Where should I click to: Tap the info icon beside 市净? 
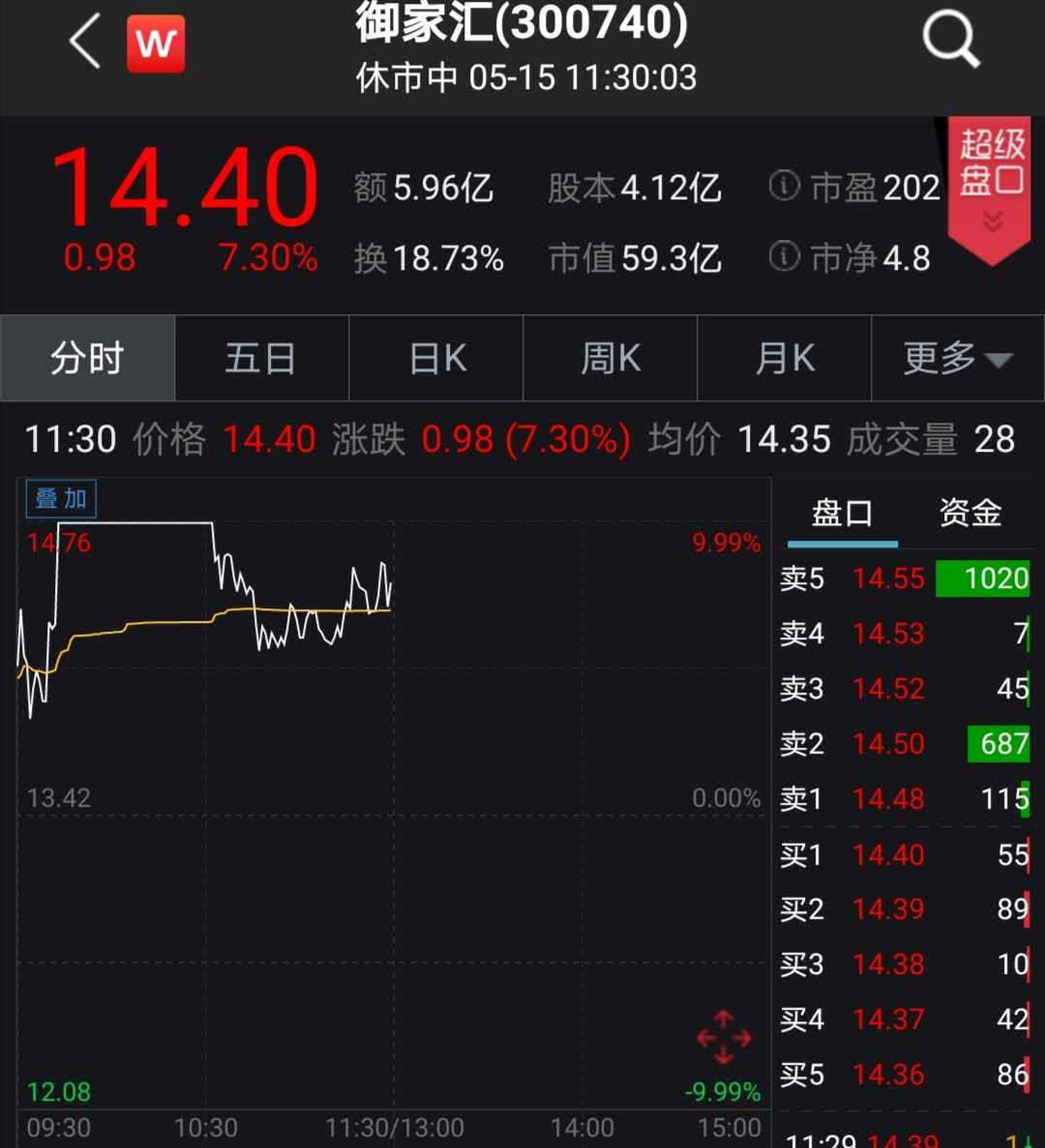784,257
